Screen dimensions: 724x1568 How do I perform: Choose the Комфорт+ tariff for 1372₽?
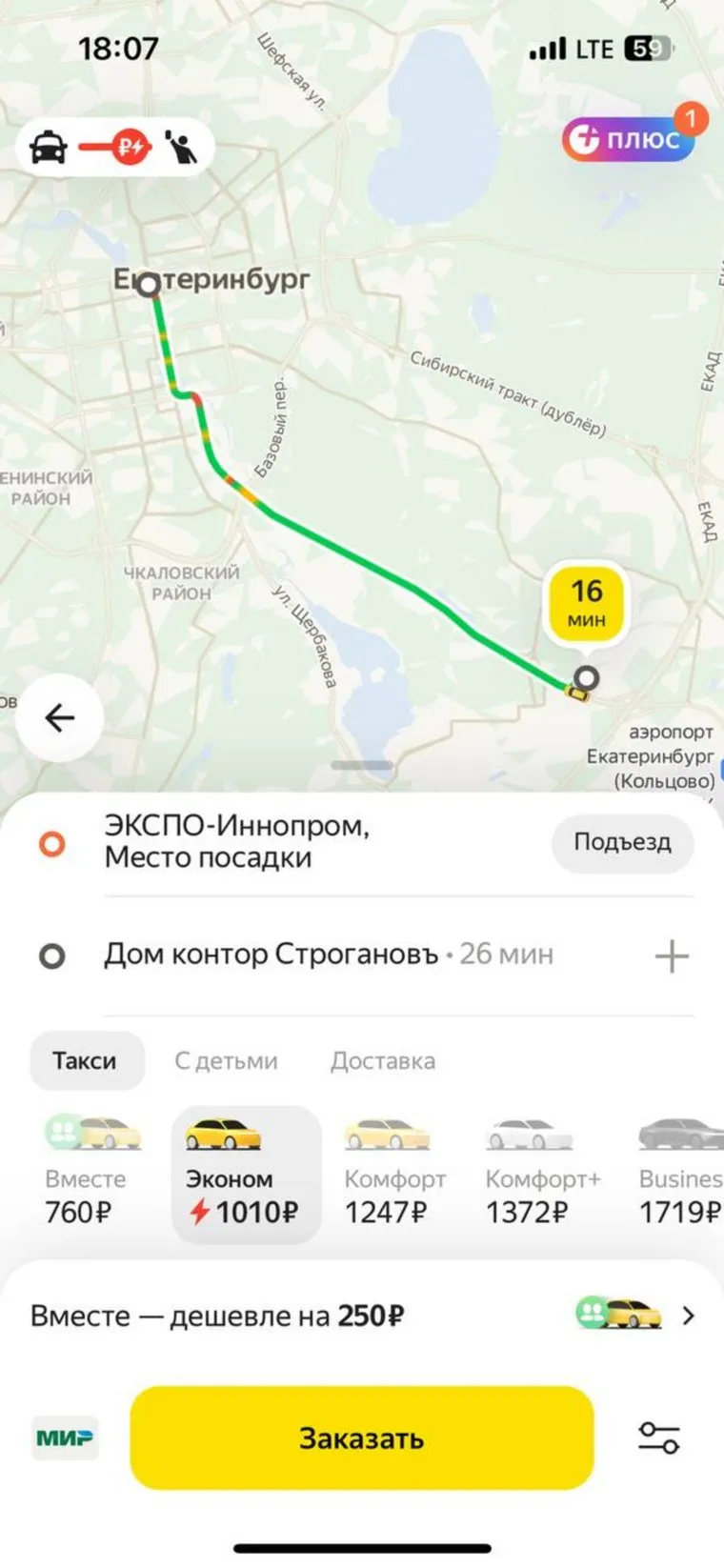point(541,1175)
